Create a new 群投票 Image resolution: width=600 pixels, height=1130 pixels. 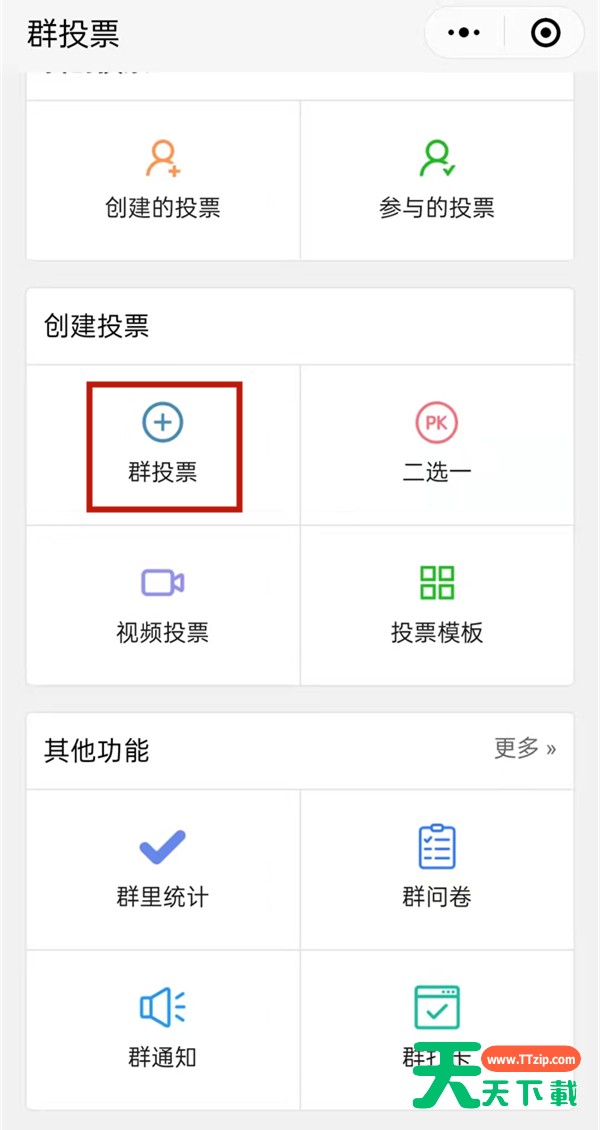coord(163,445)
